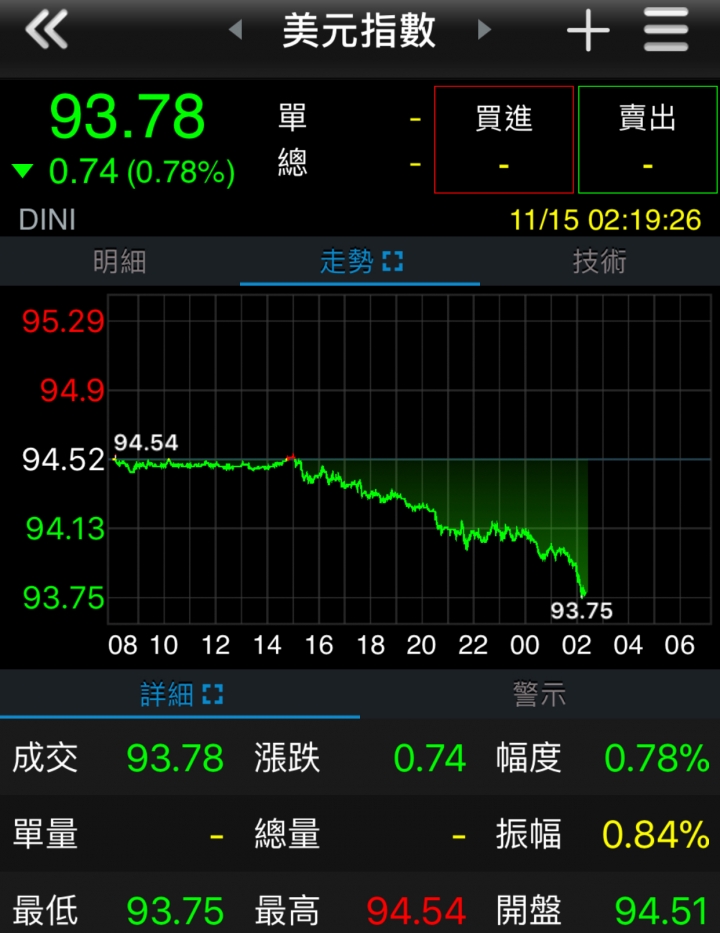This screenshot has height=933, width=720.
Task: Open the hamburger menu
Action: click(x=666, y=32)
